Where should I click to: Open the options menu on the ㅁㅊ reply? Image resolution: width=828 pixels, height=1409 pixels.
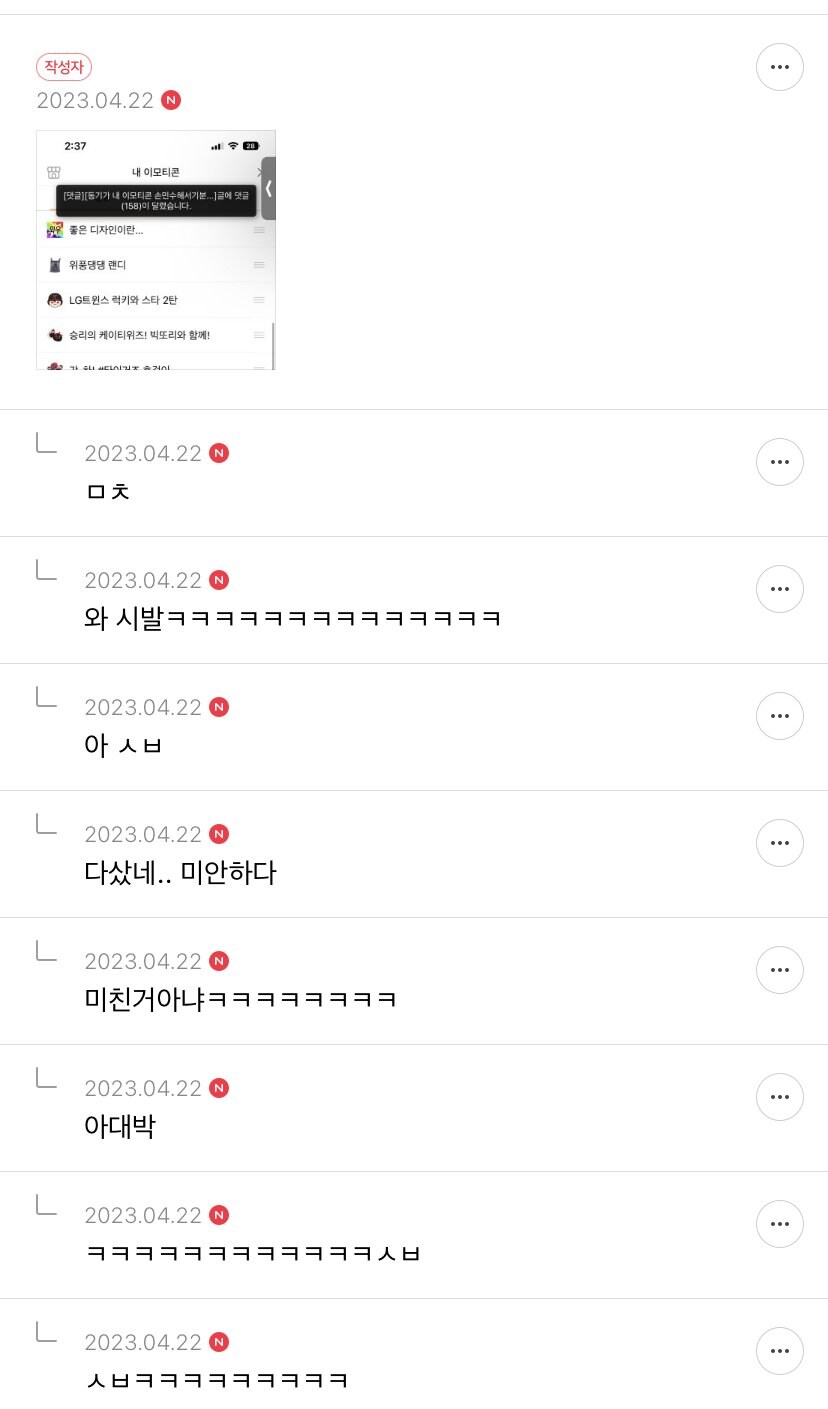pos(780,462)
